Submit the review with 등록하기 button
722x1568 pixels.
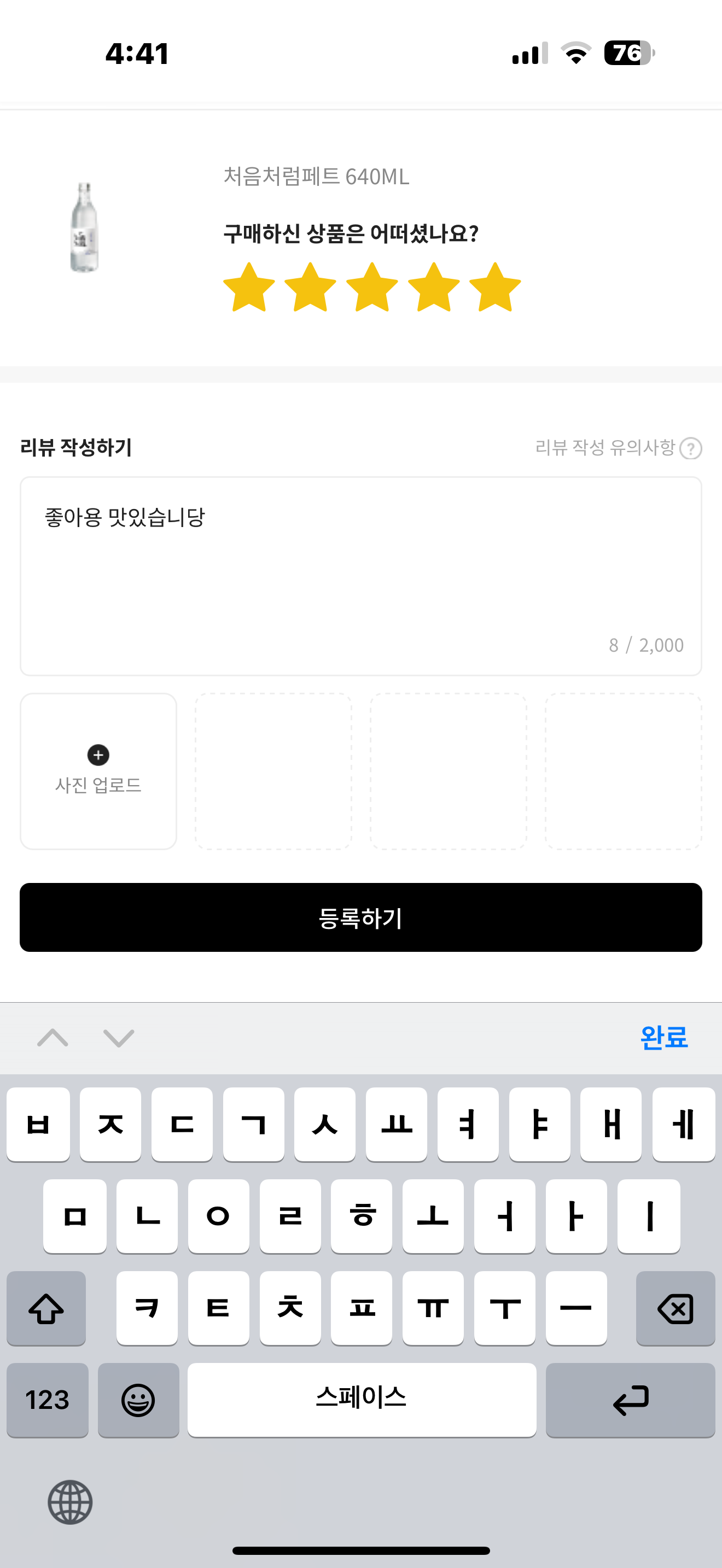(361, 917)
